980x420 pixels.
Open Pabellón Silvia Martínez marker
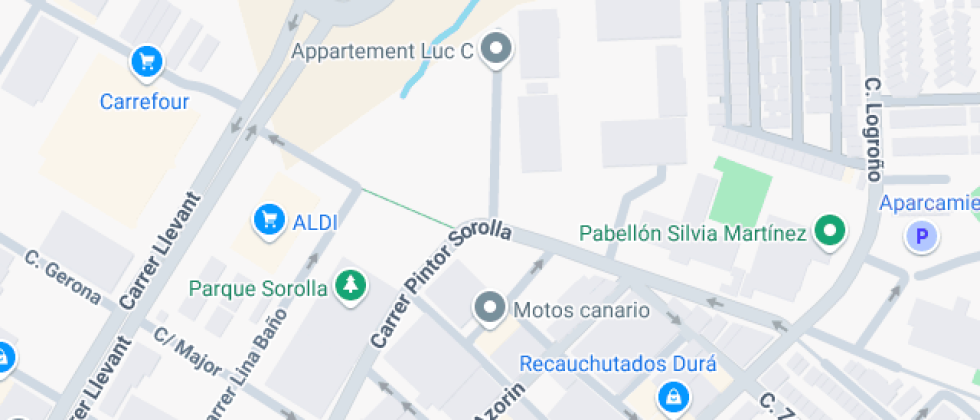pos(828,232)
